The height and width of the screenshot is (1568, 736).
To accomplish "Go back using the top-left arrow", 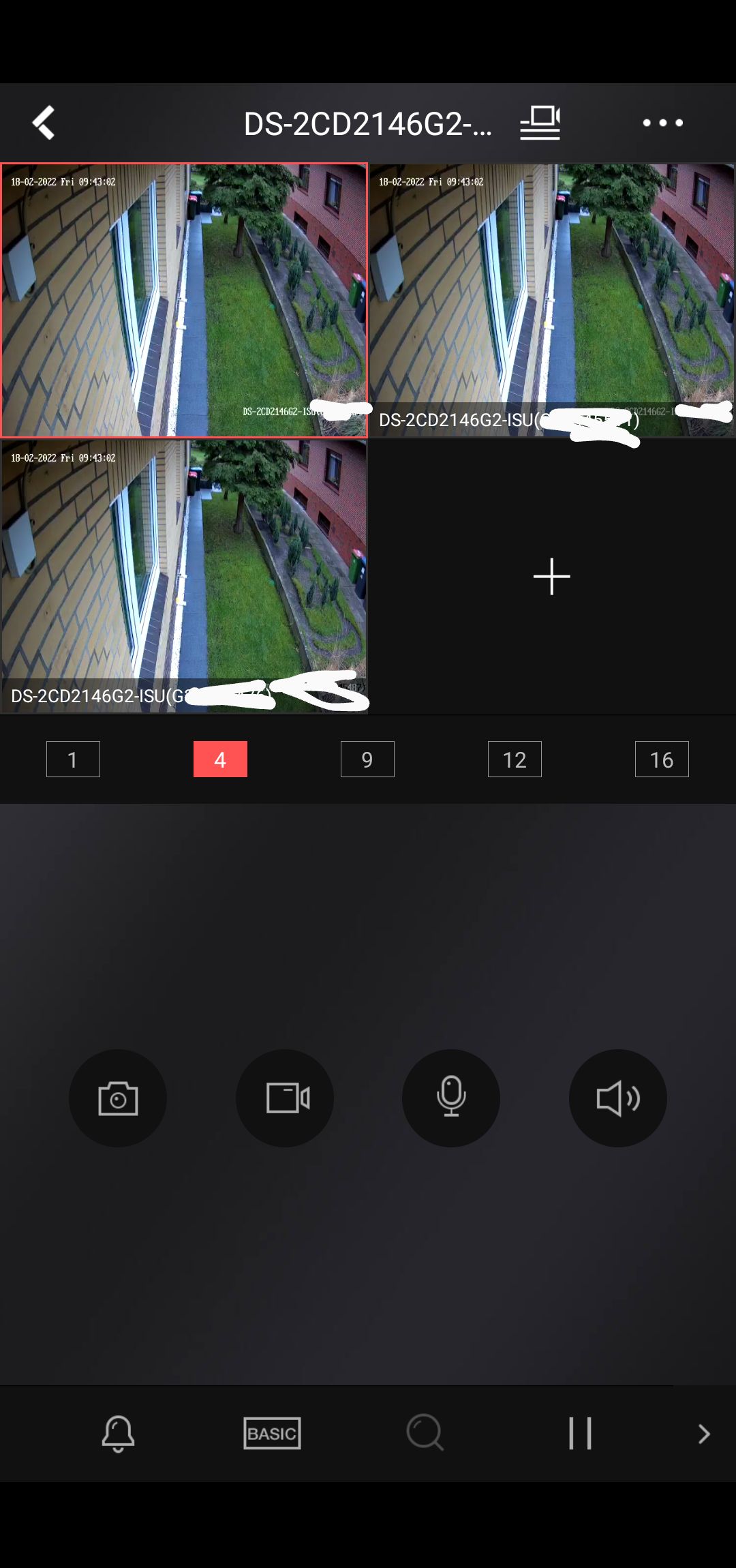I will click(x=44, y=123).
